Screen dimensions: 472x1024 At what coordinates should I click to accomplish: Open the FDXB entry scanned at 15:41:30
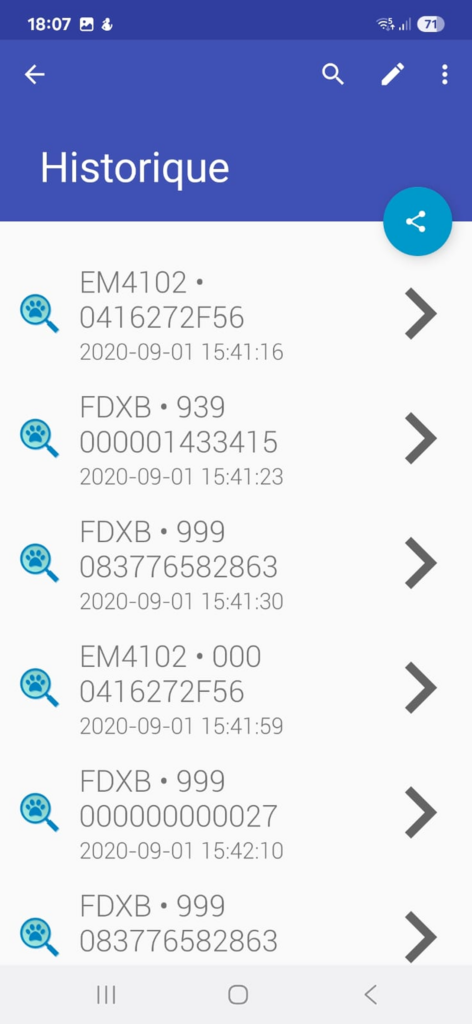236,563
